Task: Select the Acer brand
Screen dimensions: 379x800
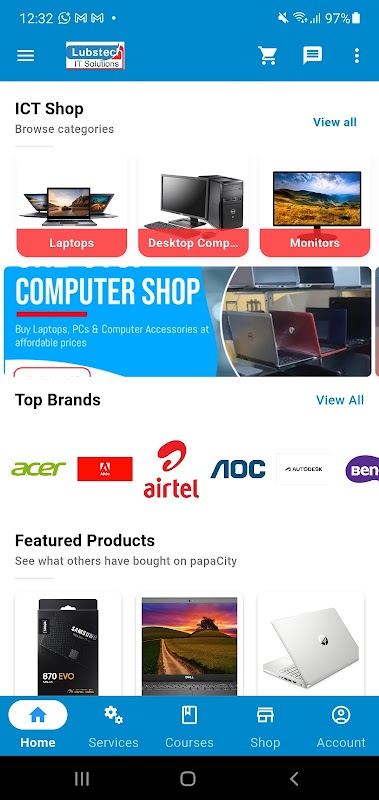Action: pos(39,468)
